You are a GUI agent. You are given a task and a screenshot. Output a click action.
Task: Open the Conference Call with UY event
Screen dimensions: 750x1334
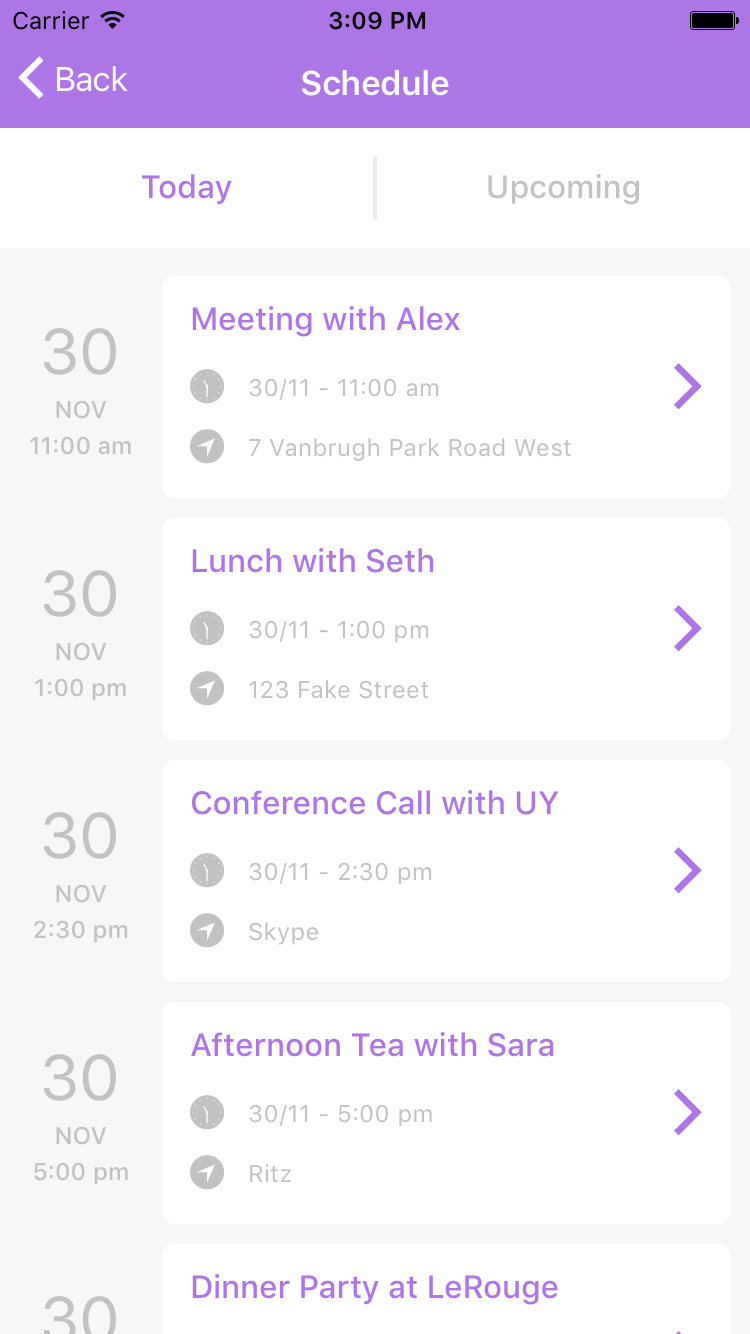coord(445,870)
